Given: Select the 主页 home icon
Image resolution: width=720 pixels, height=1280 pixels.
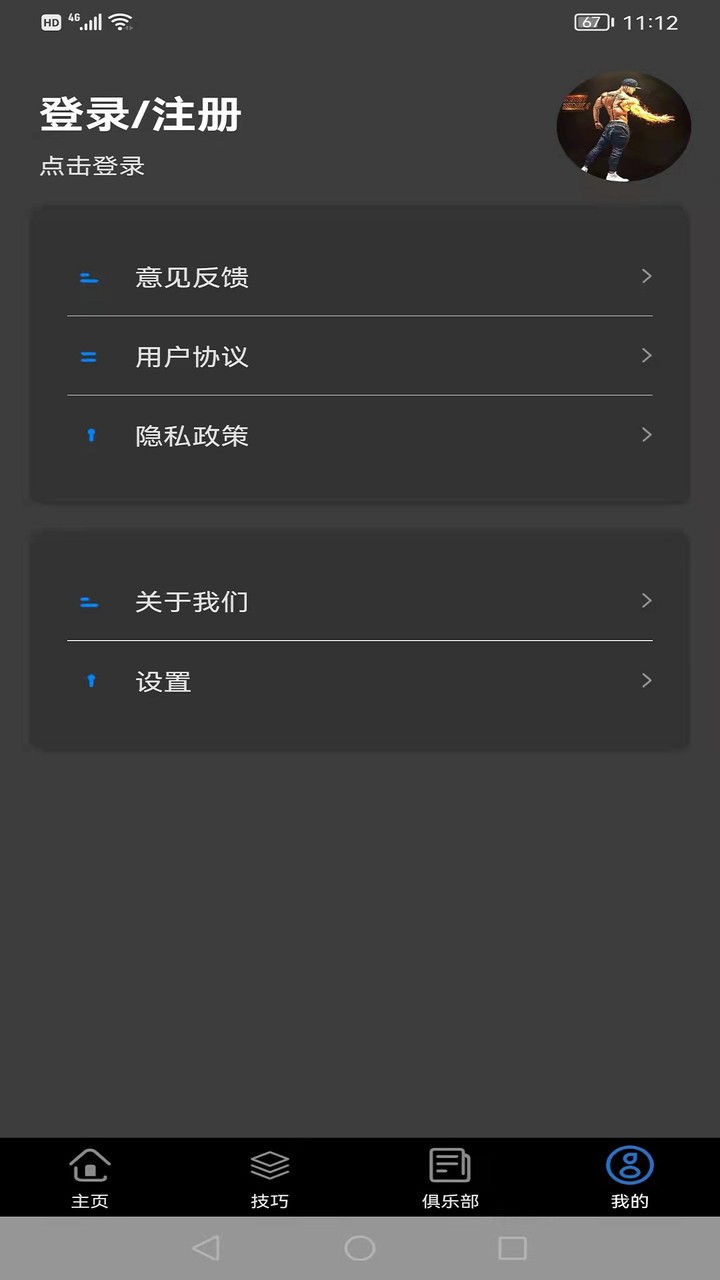Looking at the screenshot, I should (x=90, y=1165).
